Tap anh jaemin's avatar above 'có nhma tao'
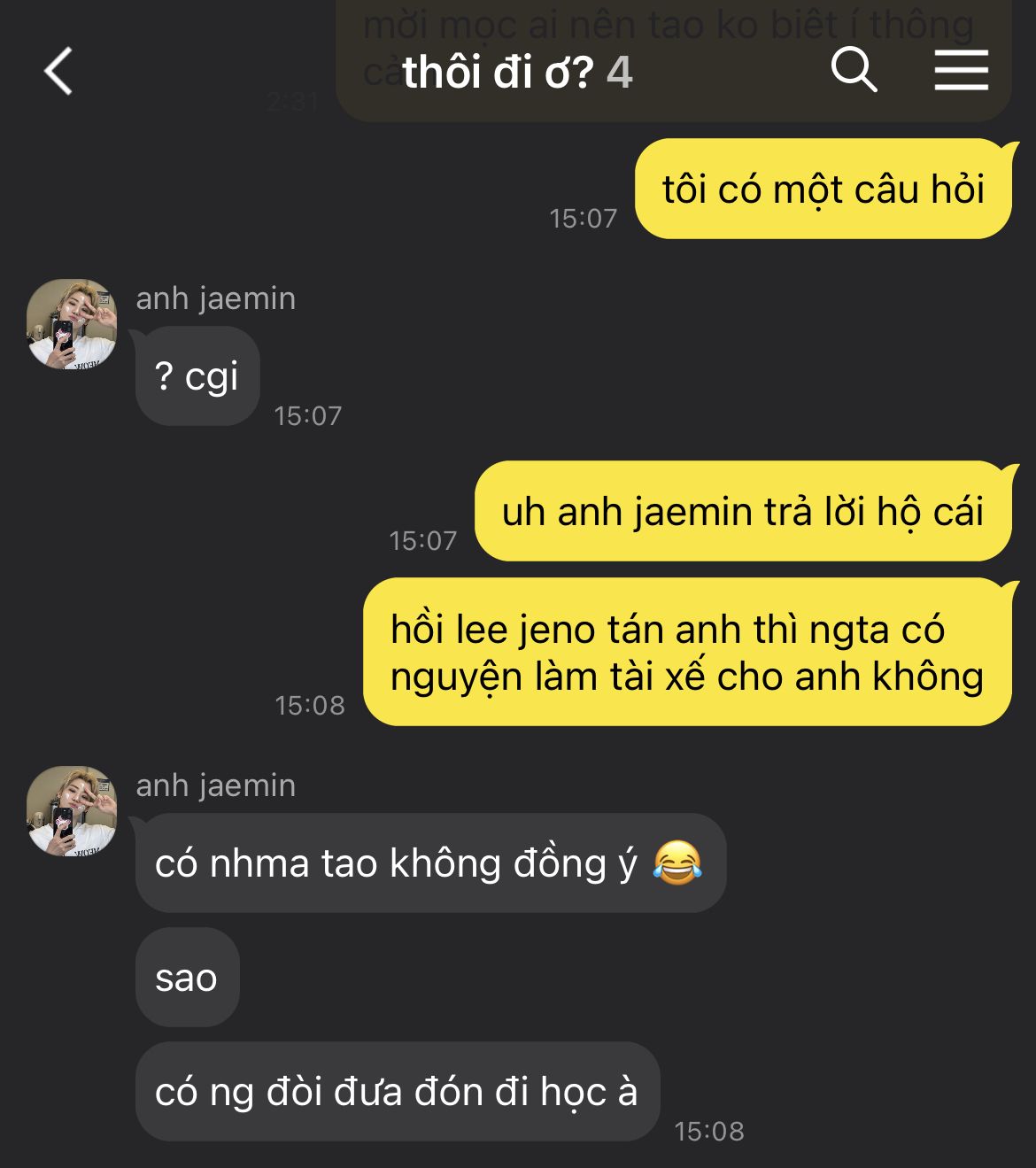This screenshot has height=1168, width=1036. [72, 811]
